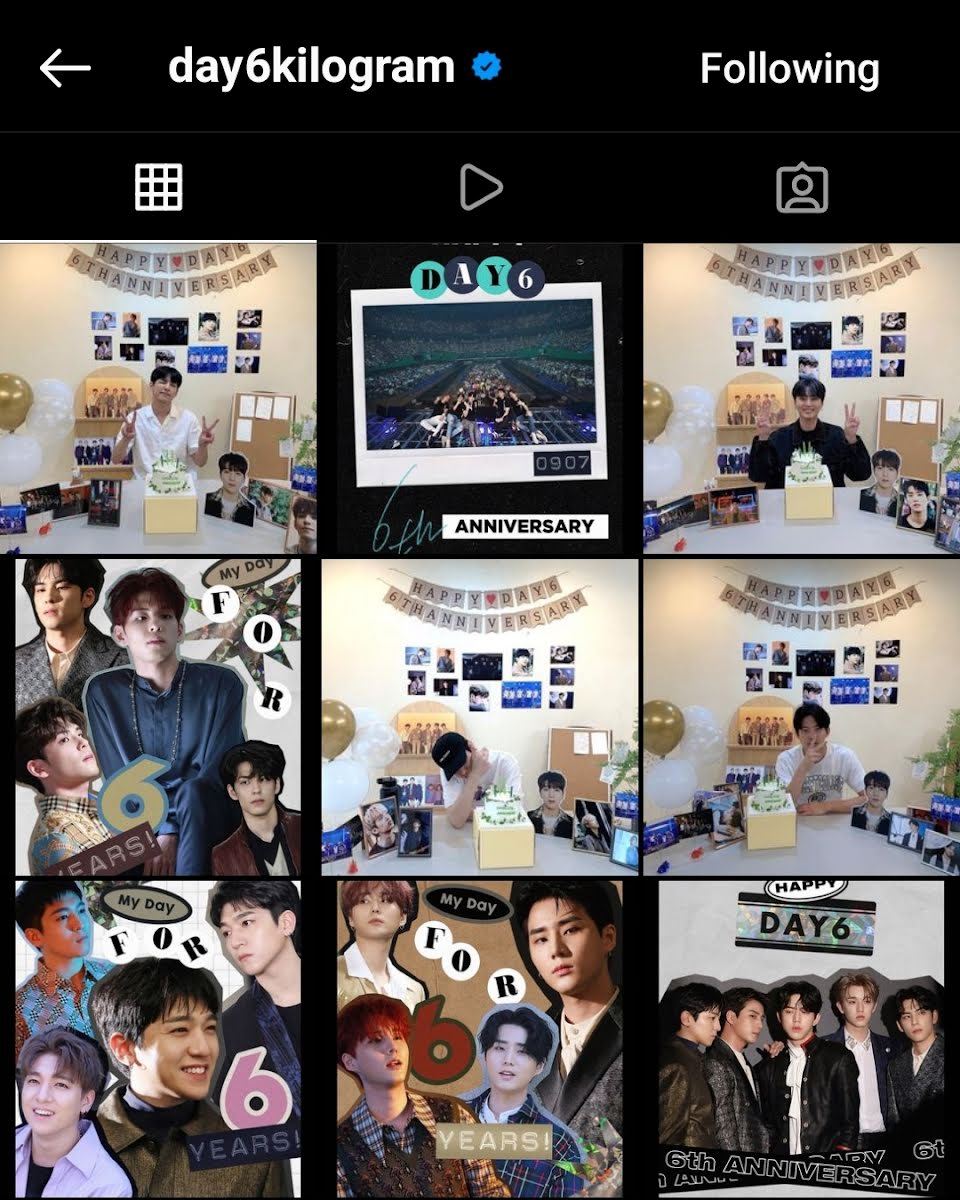Image resolution: width=960 pixels, height=1200 pixels.
Task: Switch to the reels video tab
Action: point(480,187)
